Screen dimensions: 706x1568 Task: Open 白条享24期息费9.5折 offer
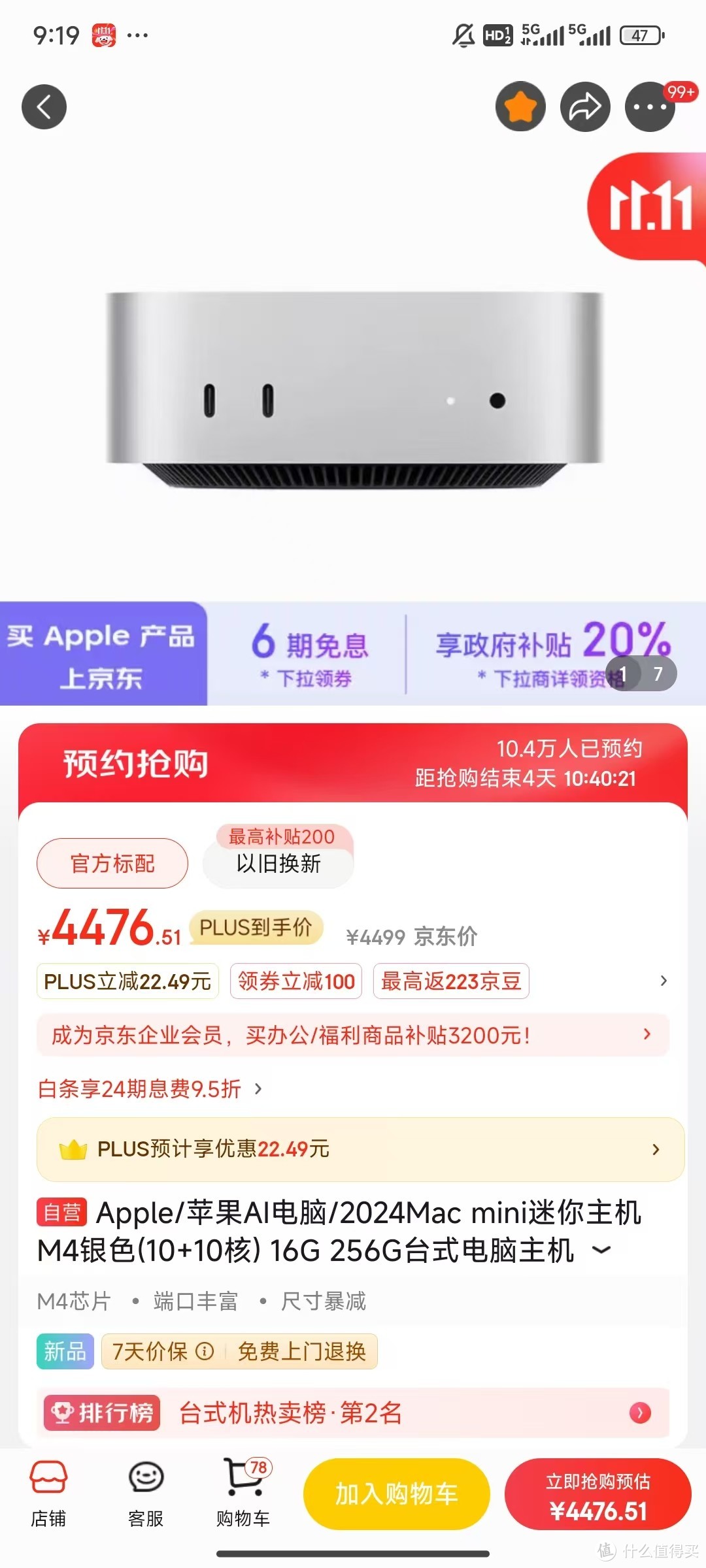point(150,1088)
